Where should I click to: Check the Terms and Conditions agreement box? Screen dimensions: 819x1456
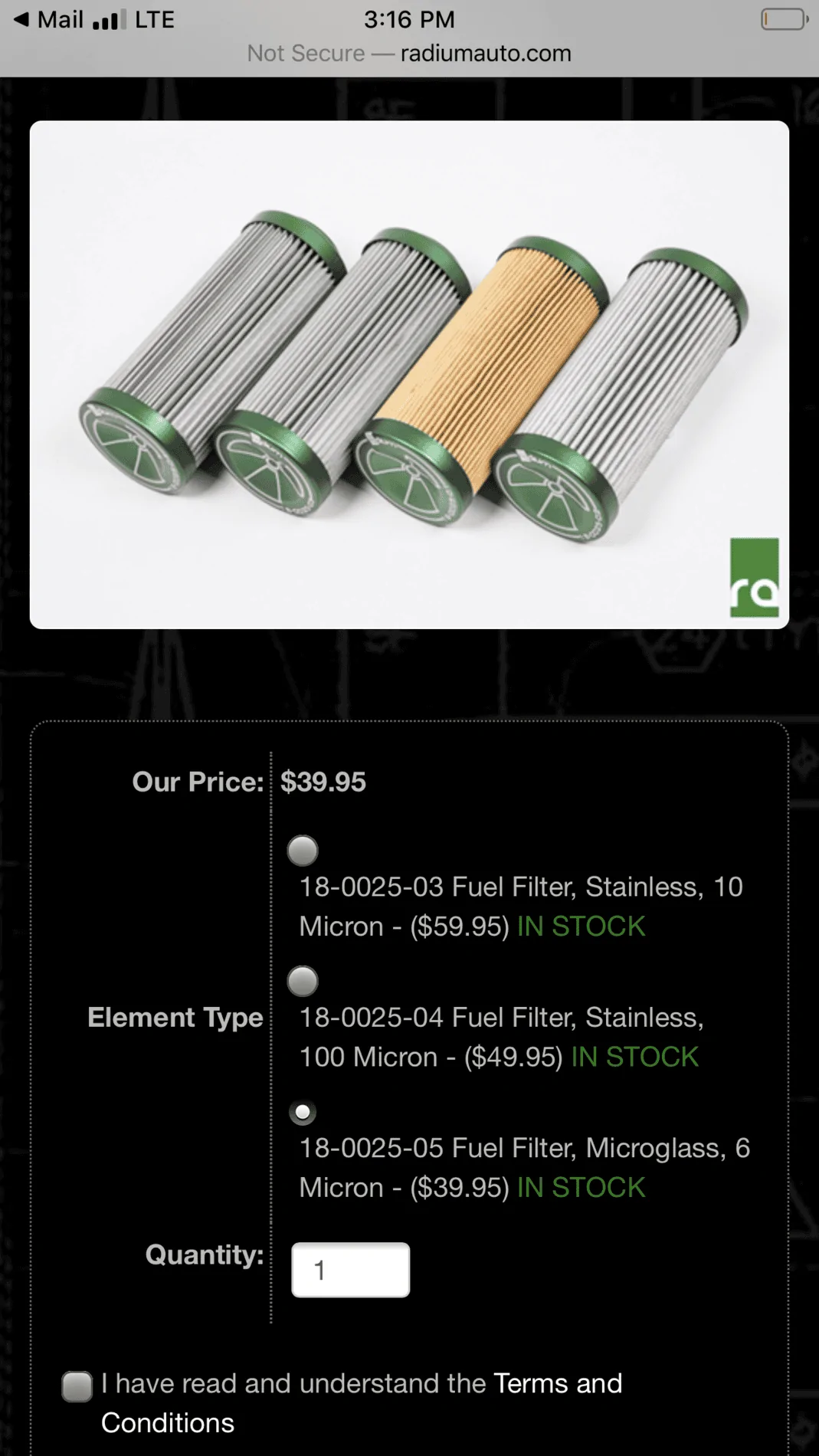[77, 1386]
